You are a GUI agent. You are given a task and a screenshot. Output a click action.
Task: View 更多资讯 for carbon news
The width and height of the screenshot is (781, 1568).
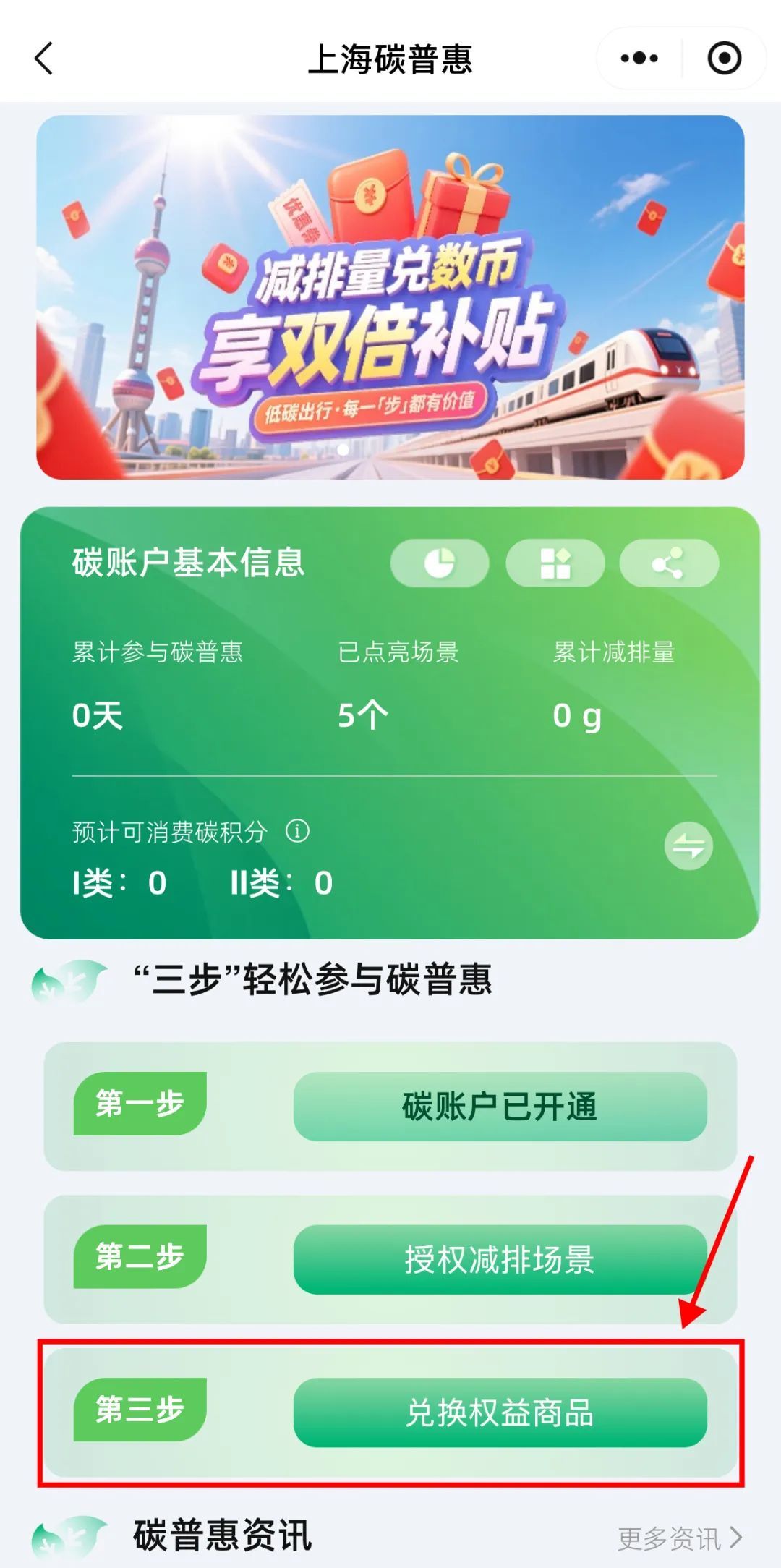680,1538
